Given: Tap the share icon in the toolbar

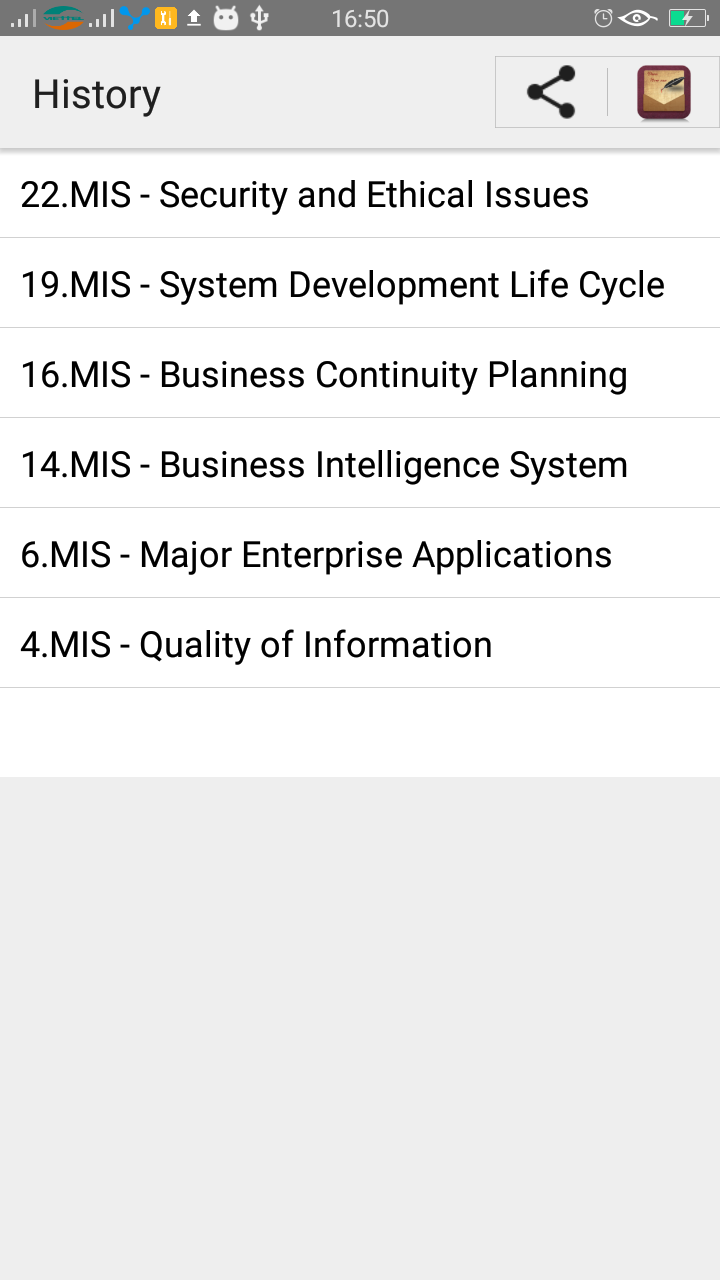Looking at the screenshot, I should click(551, 93).
